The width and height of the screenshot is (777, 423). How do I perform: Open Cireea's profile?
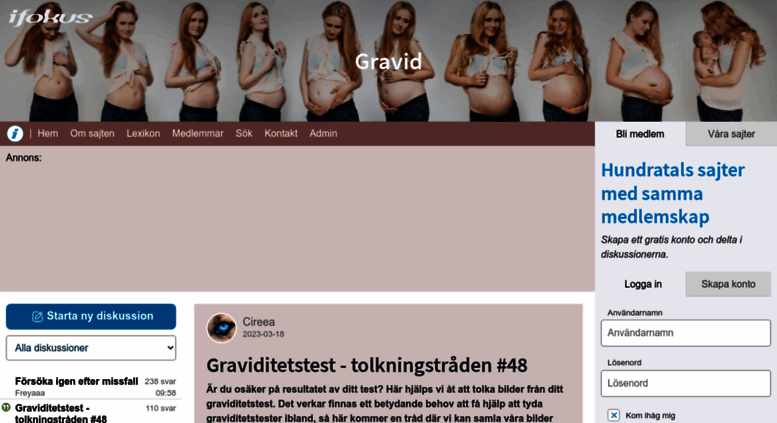click(258, 322)
